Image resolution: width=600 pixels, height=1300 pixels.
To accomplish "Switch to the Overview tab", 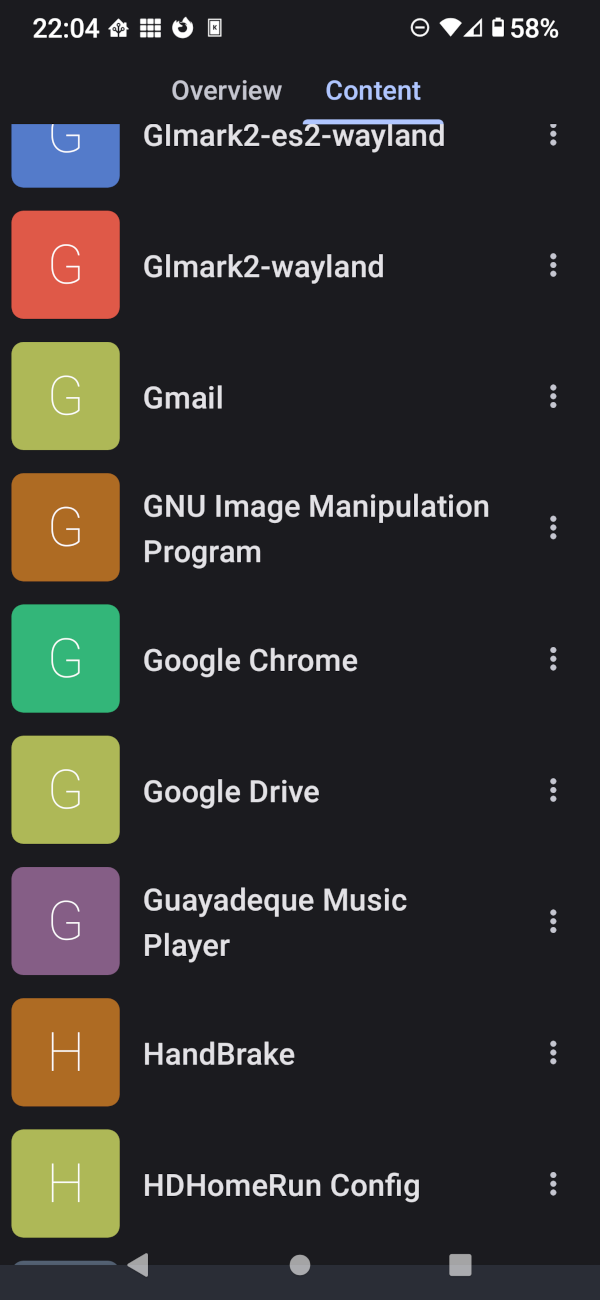I will click(x=226, y=91).
